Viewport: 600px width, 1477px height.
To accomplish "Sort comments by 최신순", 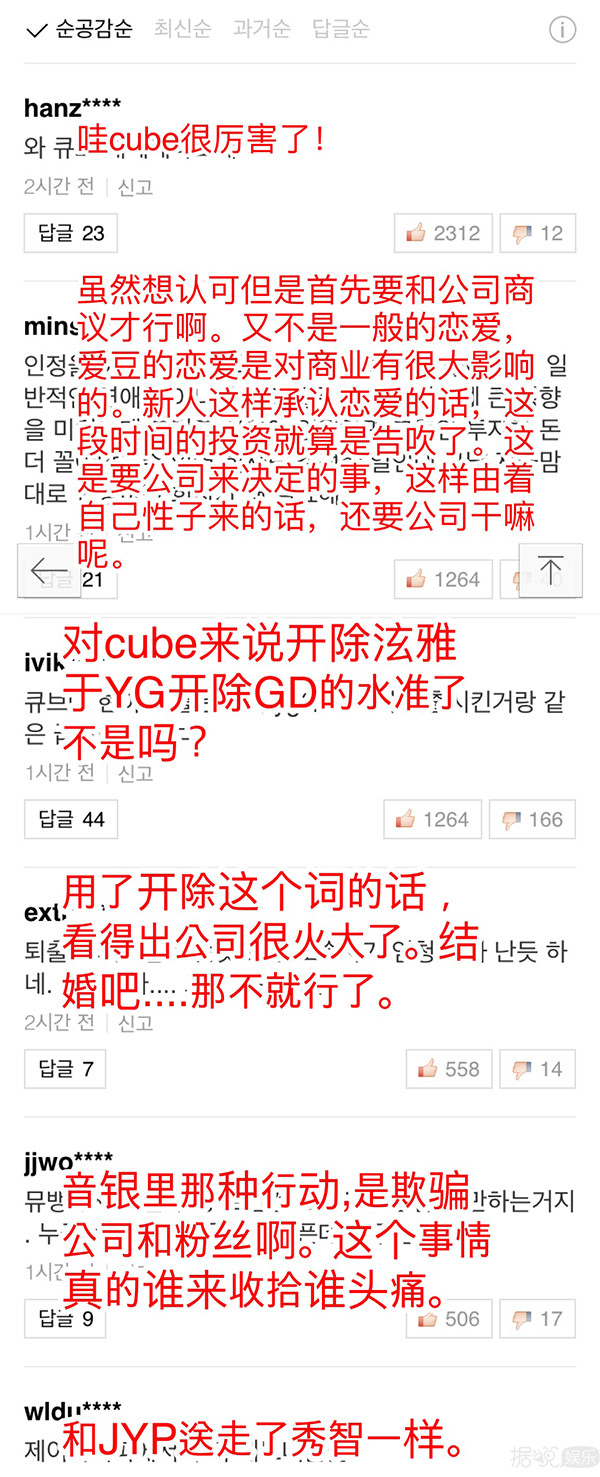I will pyautogui.click(x=182, y=29).
